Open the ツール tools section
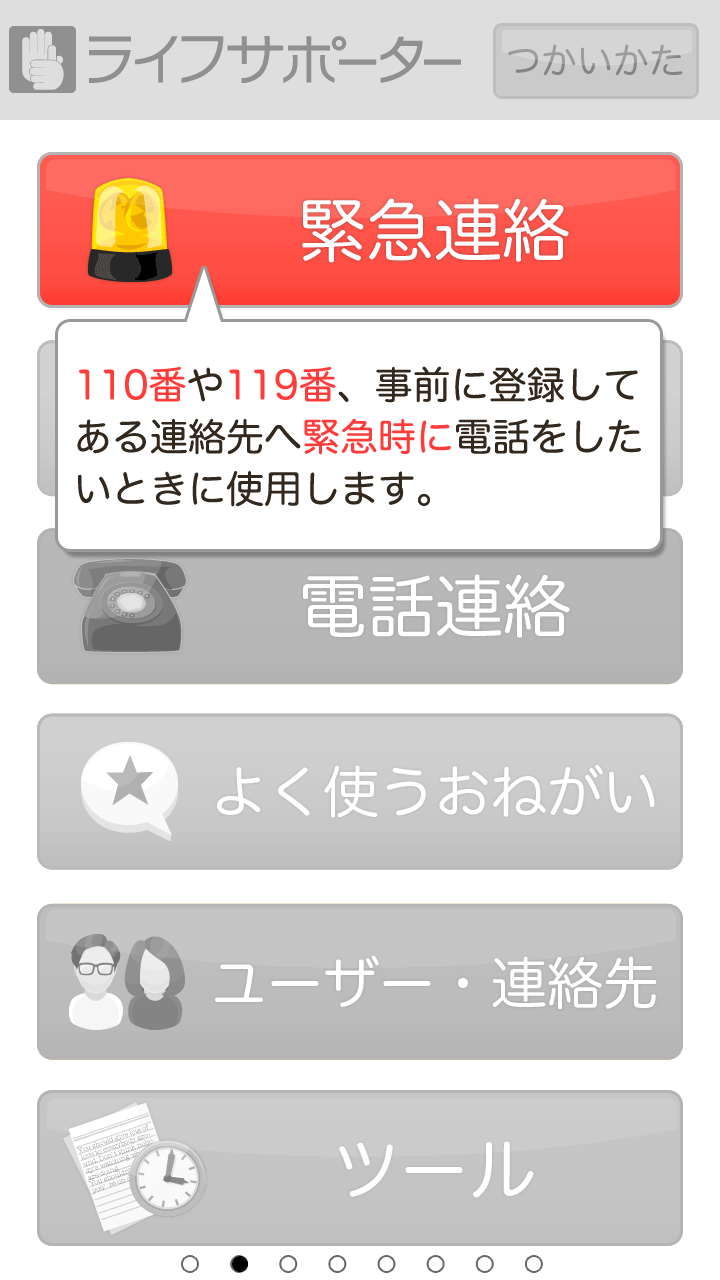 [x=360, y=1168]
